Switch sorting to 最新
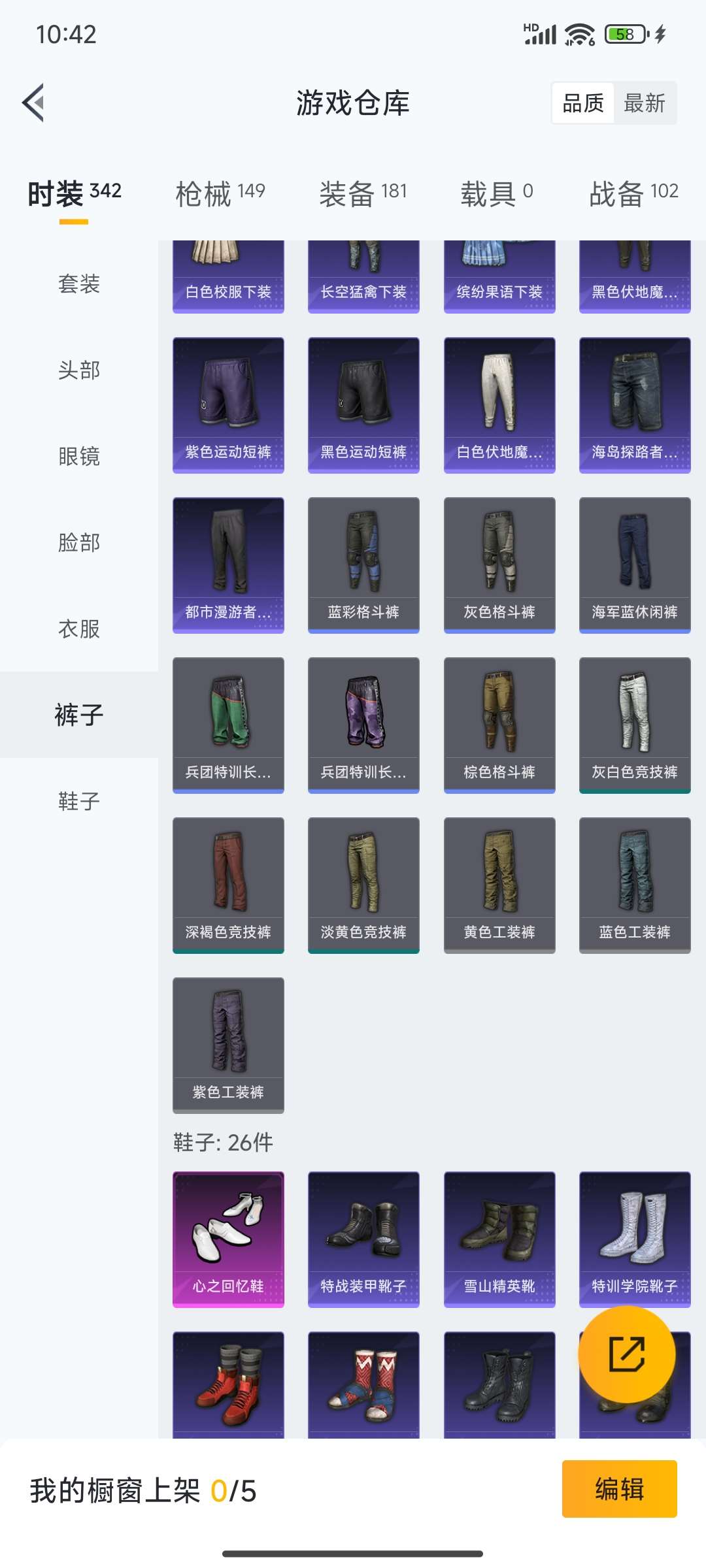 645,103
